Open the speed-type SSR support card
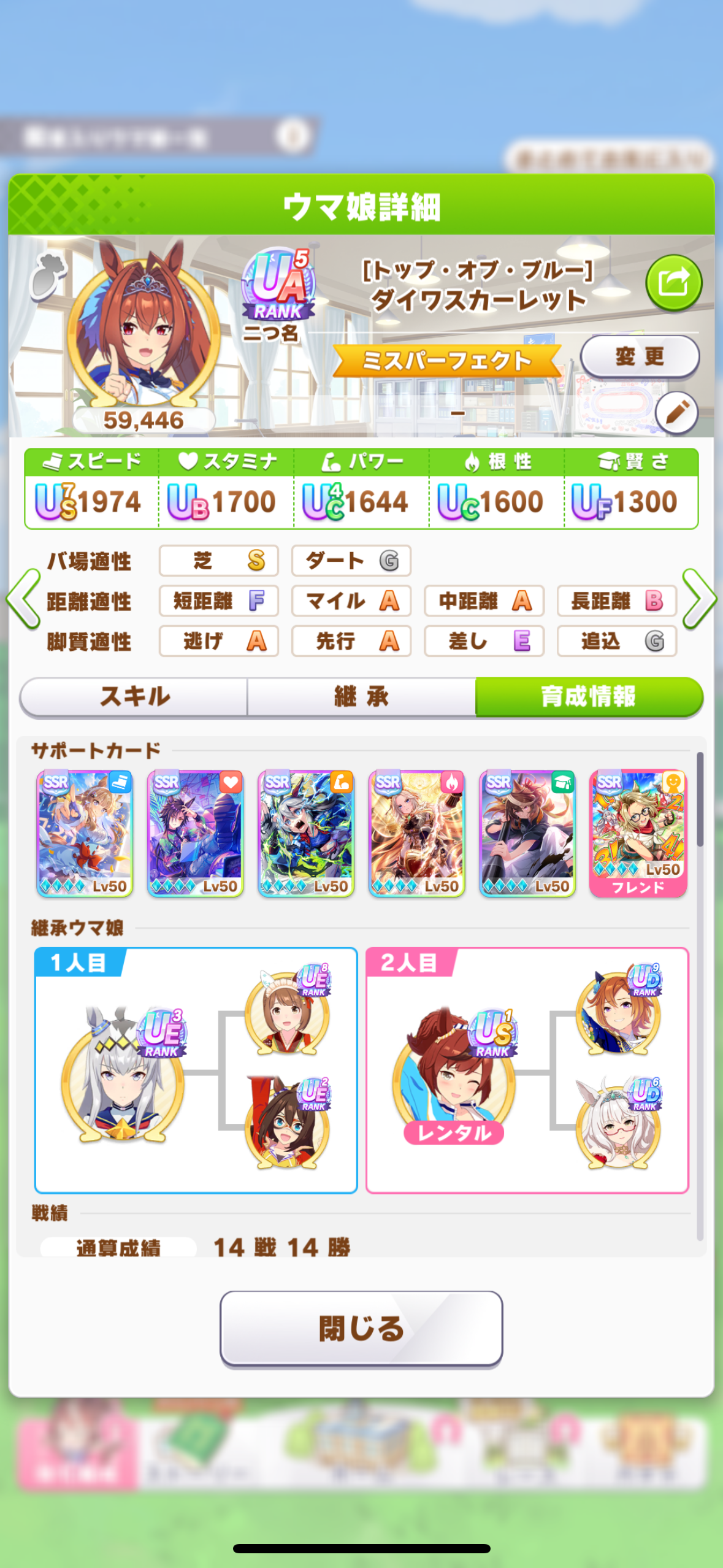 click(85, 834)
